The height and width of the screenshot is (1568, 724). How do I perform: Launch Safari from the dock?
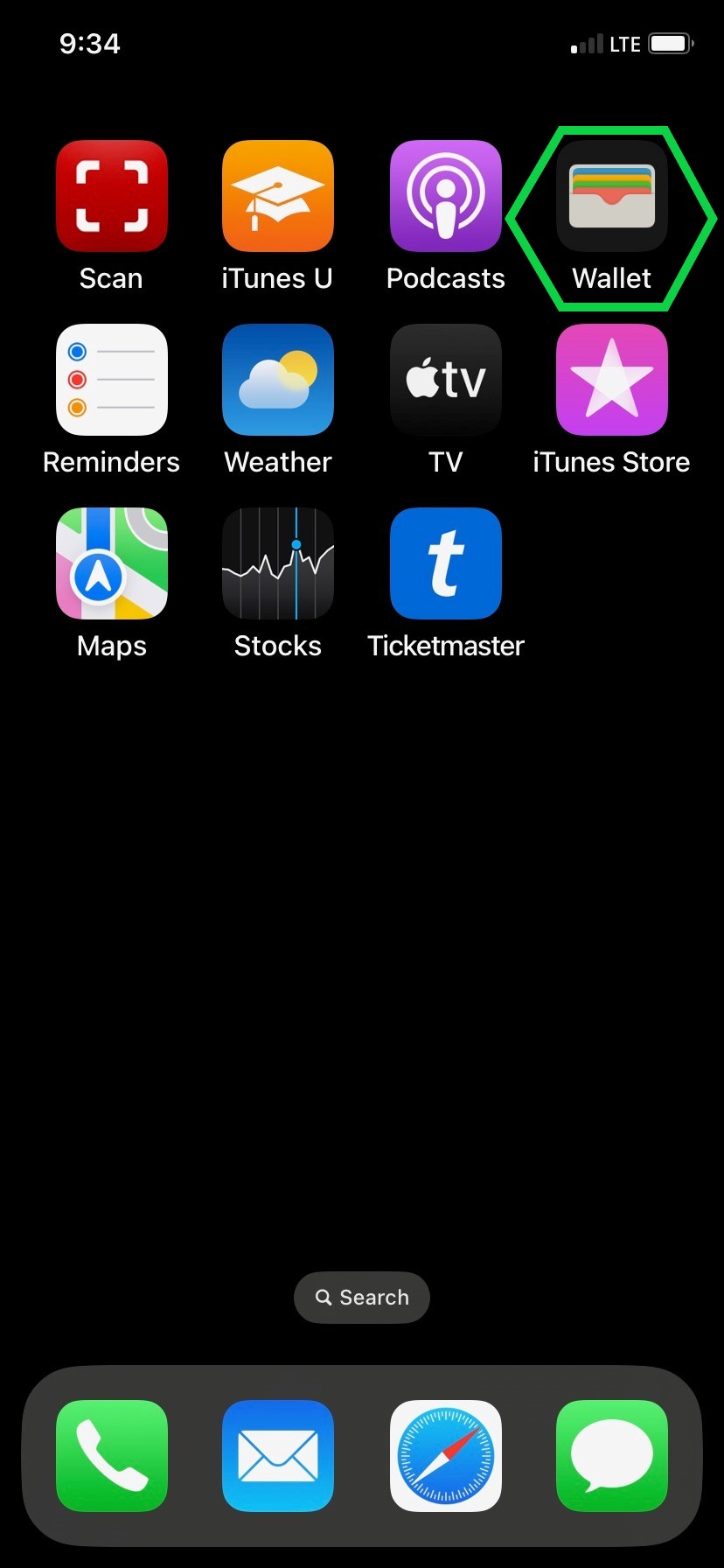(x=445, y=1456)
